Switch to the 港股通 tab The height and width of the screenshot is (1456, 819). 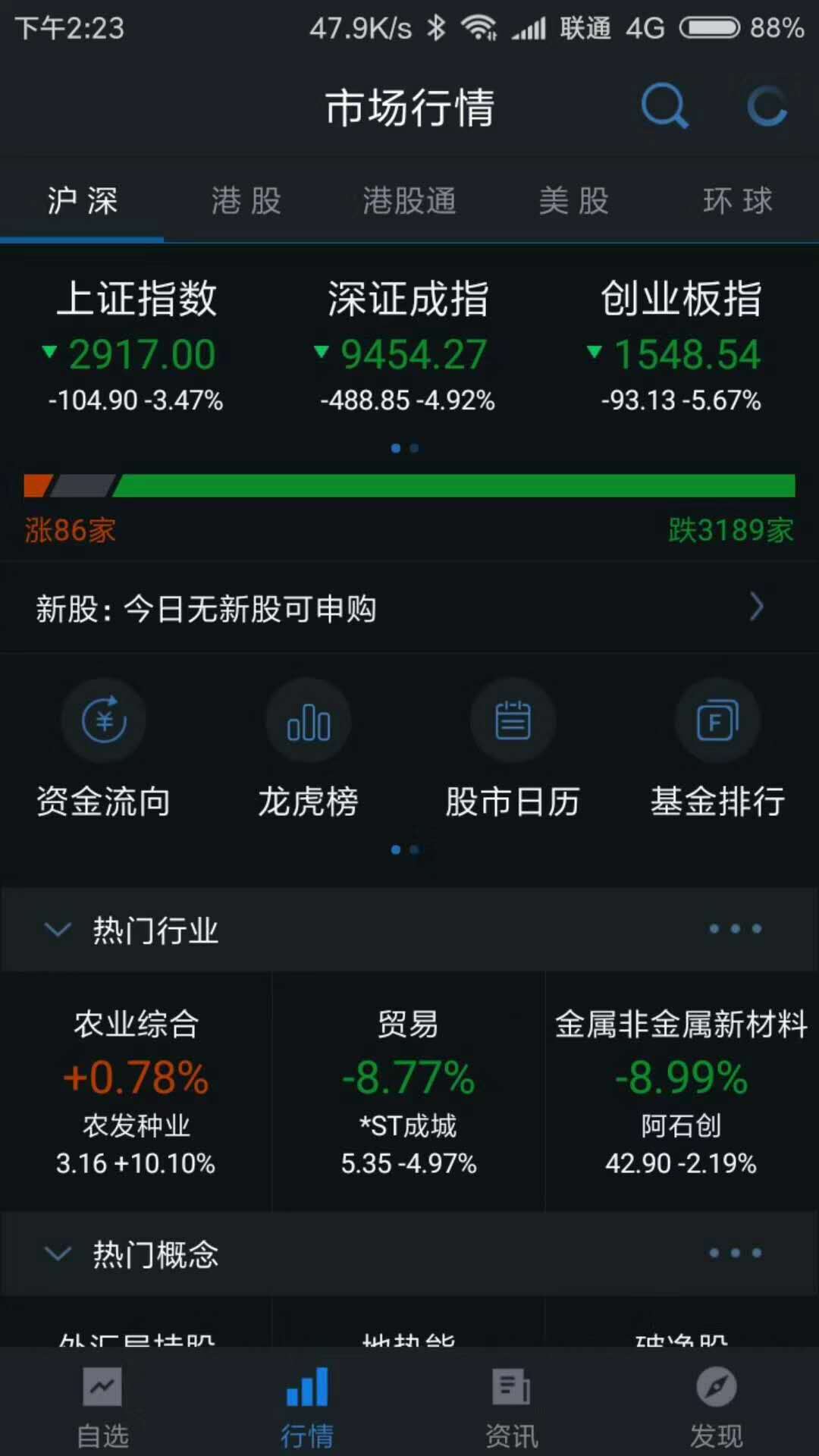tap(409, 201)
